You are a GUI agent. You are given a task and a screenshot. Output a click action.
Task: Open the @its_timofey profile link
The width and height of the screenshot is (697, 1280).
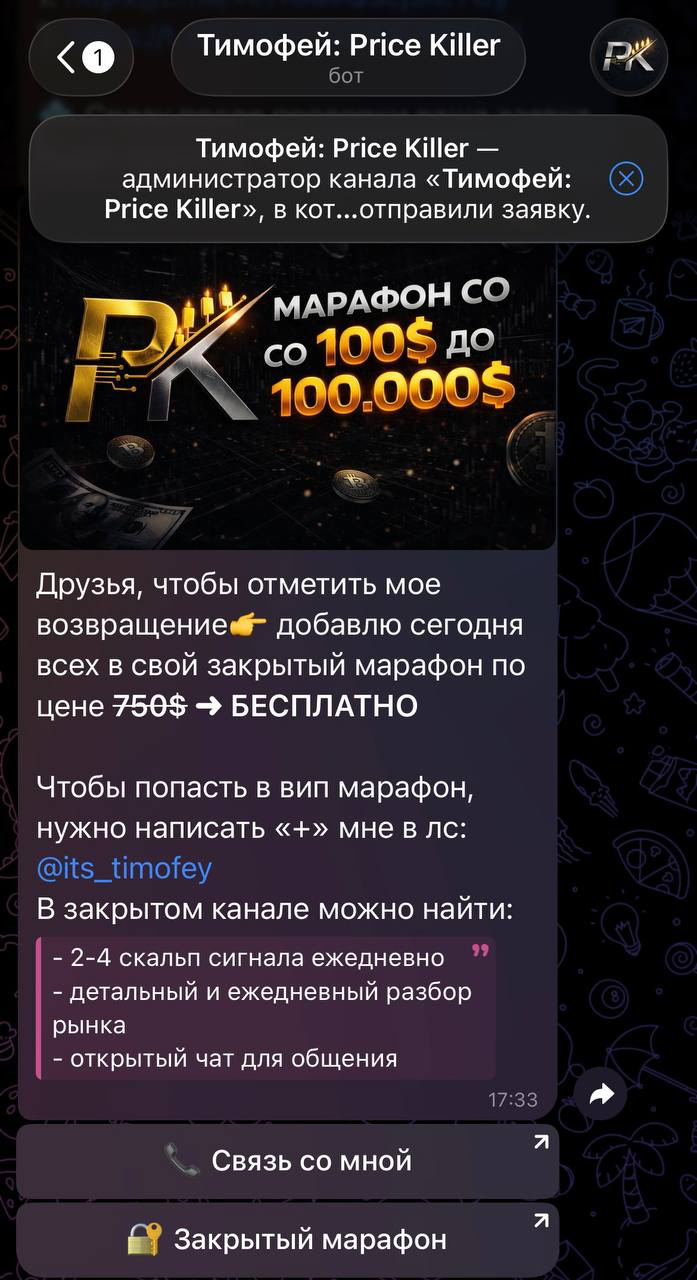pos(124,868)
